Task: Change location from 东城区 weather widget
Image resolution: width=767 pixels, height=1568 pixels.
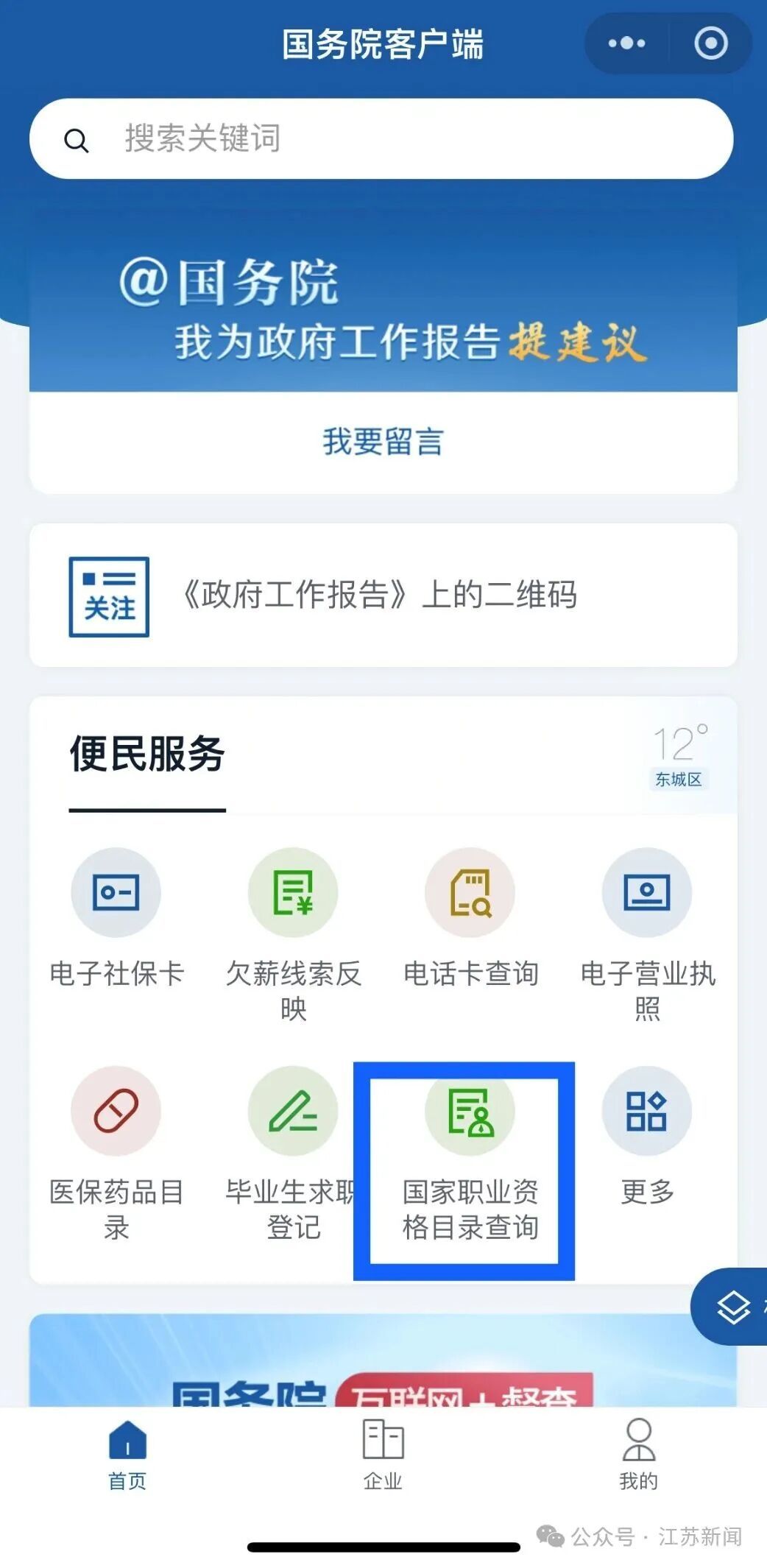Action: click(x=677, y=779)
